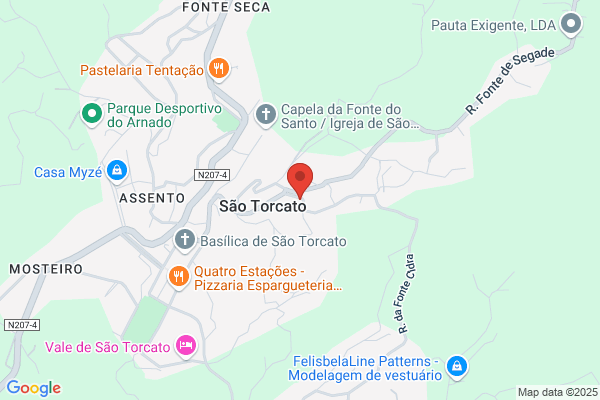The width and height of the screenshot is (600, 400).
Task: Tap the FelisbelaLine Patterns shop marker
Action: pyautogui.click(x=457, y=367)
